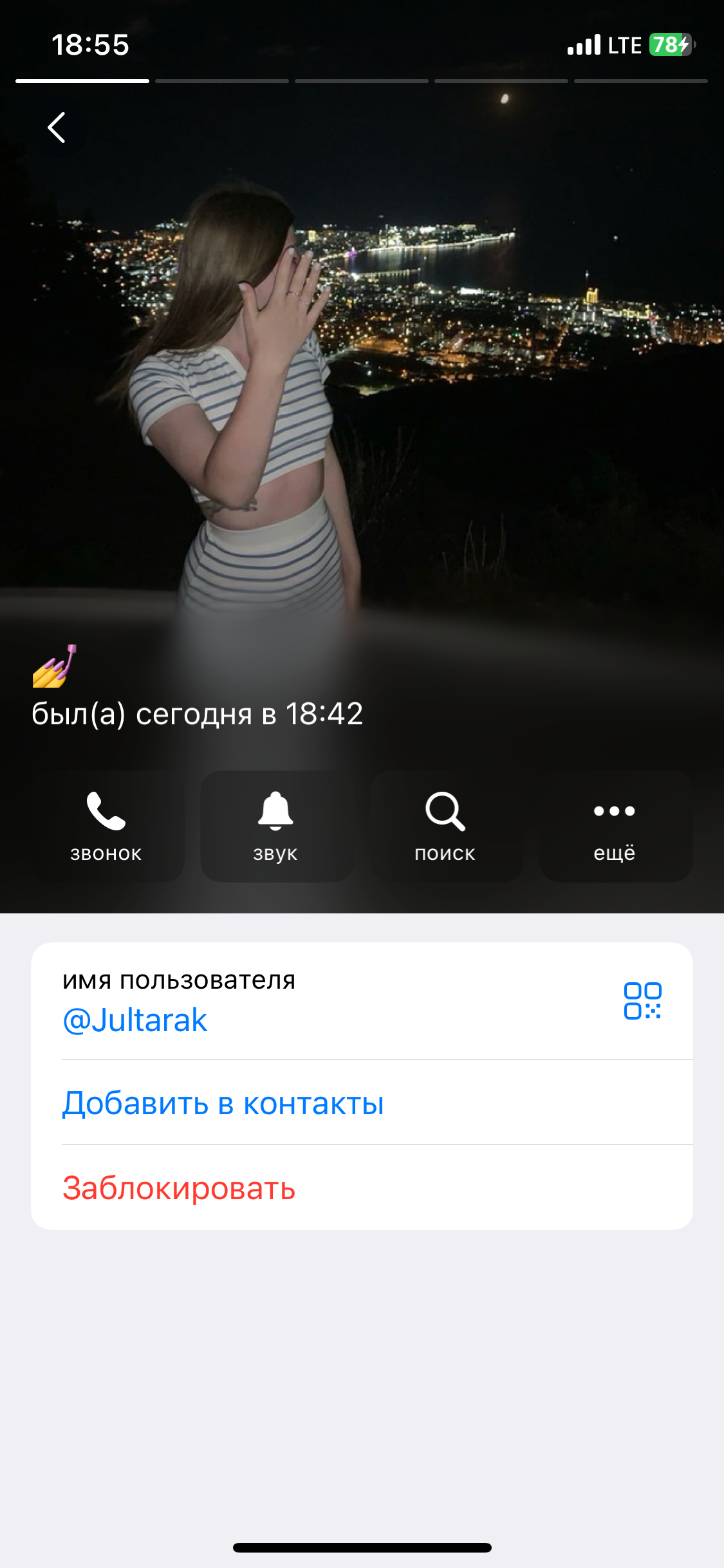Mute notifications via звук button
Image resolution: width=724 pixels, height=1568 pixels.
point(276,826)
